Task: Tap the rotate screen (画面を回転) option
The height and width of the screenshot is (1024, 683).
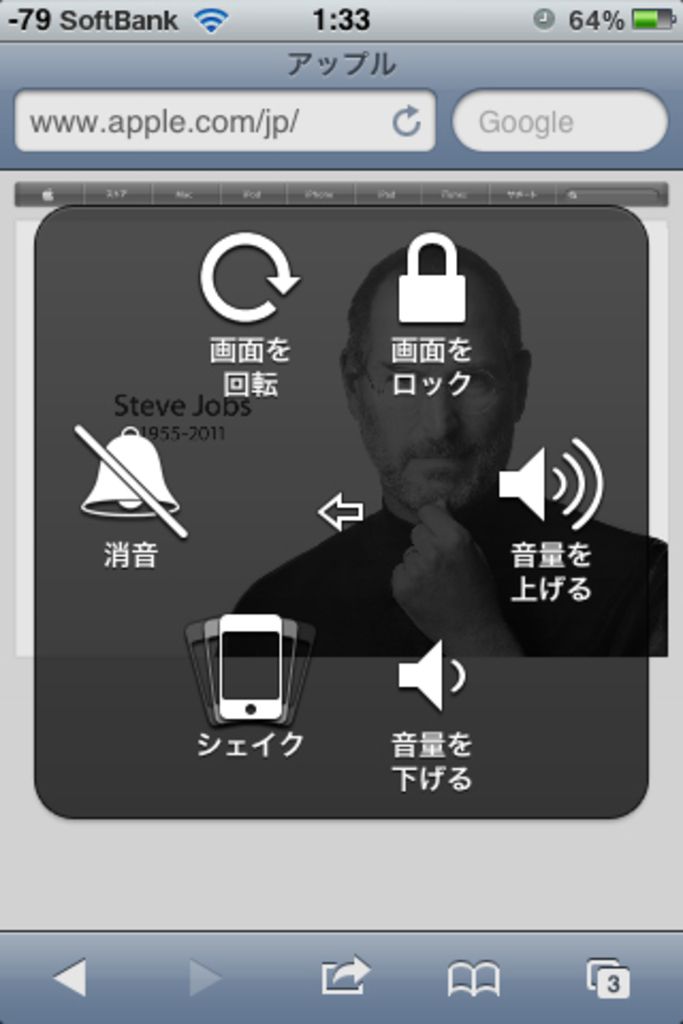Action: 250,311
